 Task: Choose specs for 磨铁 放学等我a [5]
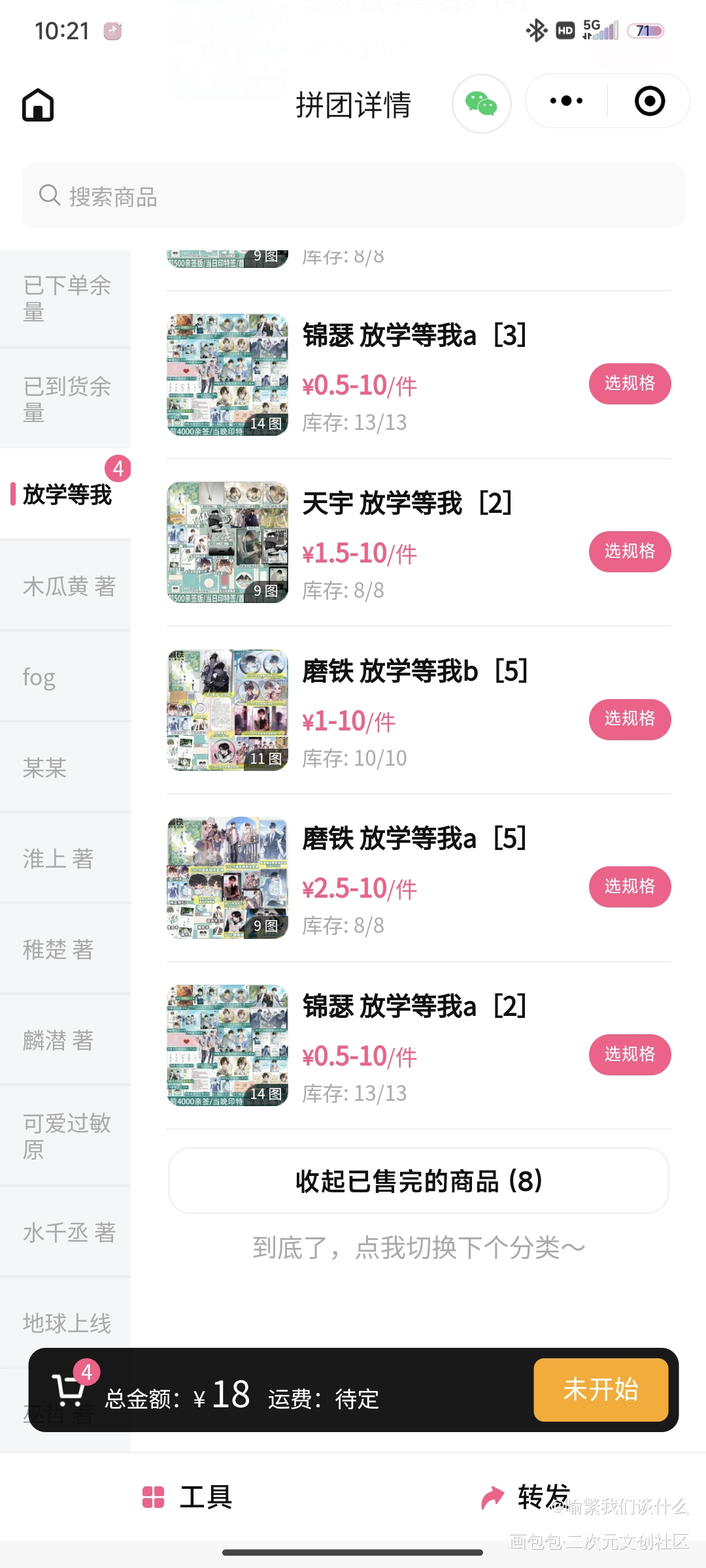[630, 887]
